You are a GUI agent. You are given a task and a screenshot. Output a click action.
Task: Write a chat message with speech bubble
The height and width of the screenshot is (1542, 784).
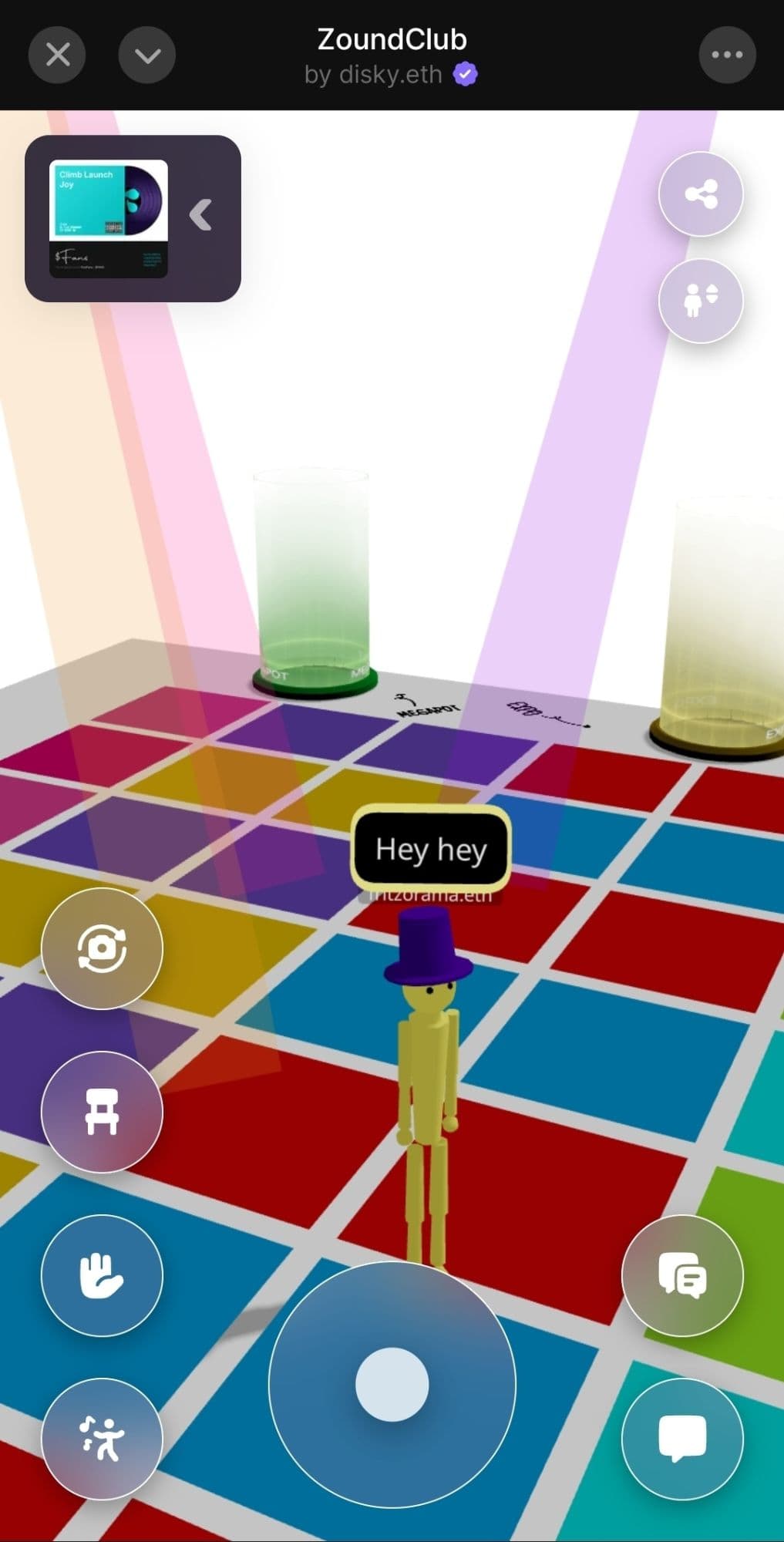pos(681,1439)
